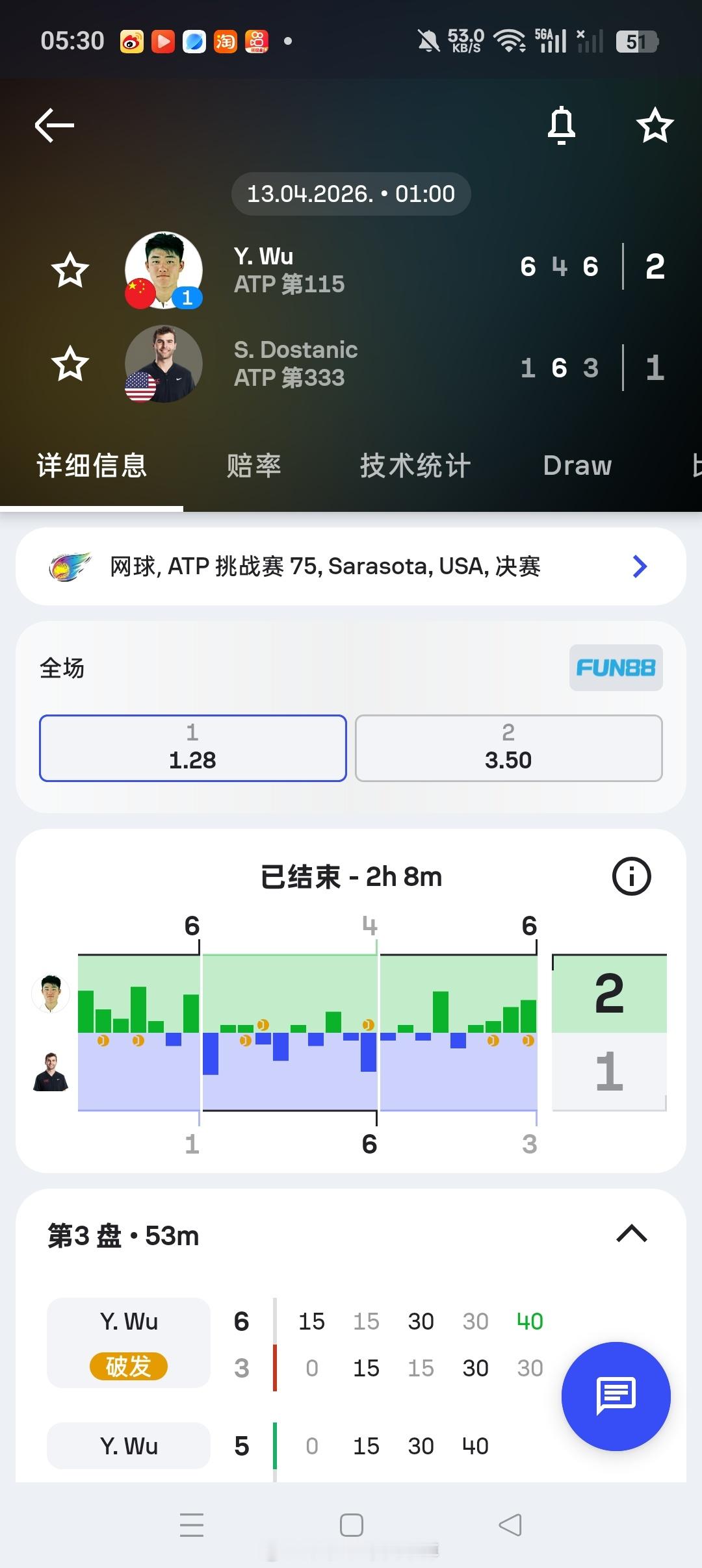The width and height of the screenshot is (702, 1568).
Task: Tap the 13.04.2026 01:00 date chip
Action: [x=350, y=193]
